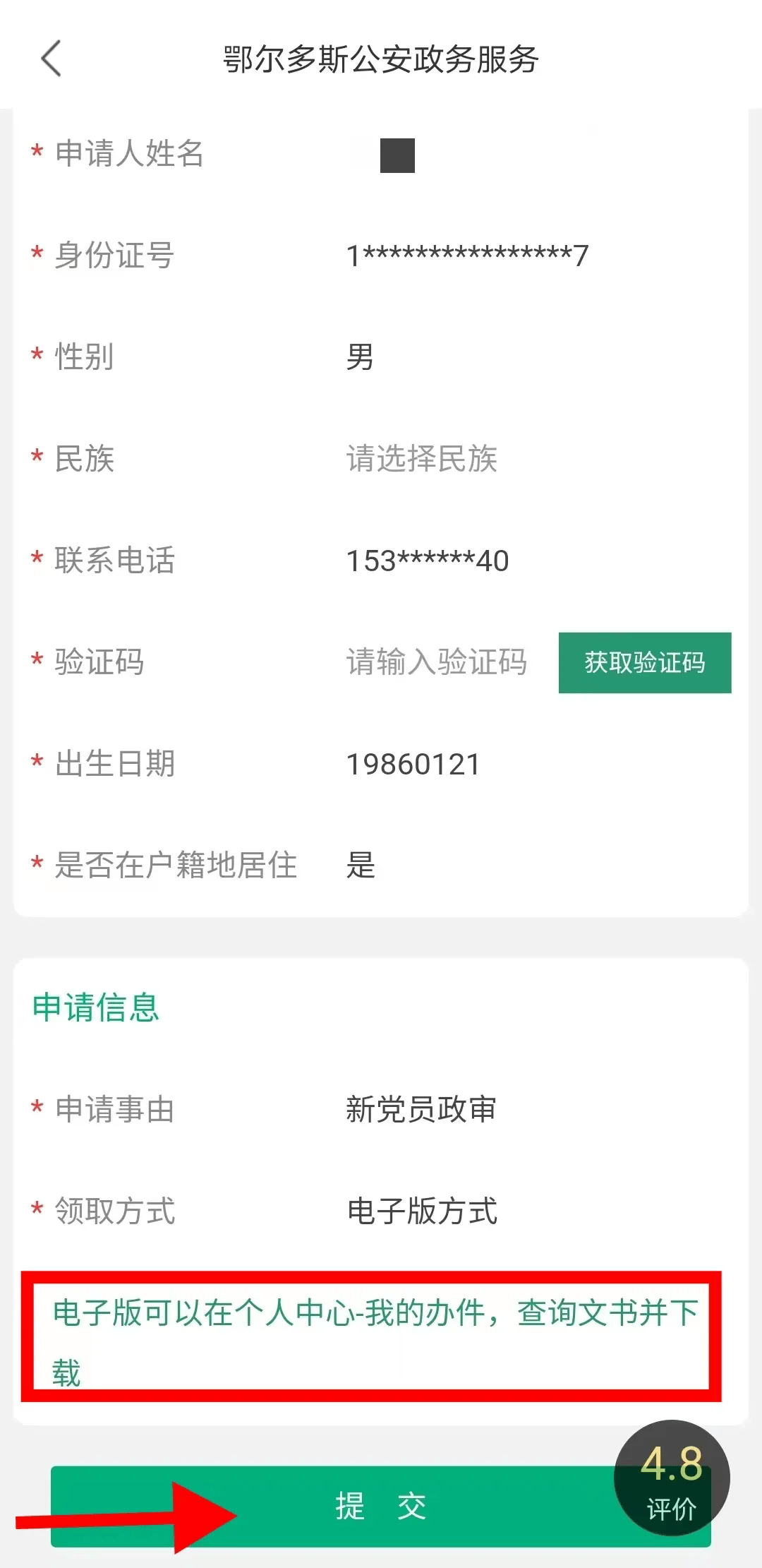Click the 验证码 input field 请输入验证码

437,663
